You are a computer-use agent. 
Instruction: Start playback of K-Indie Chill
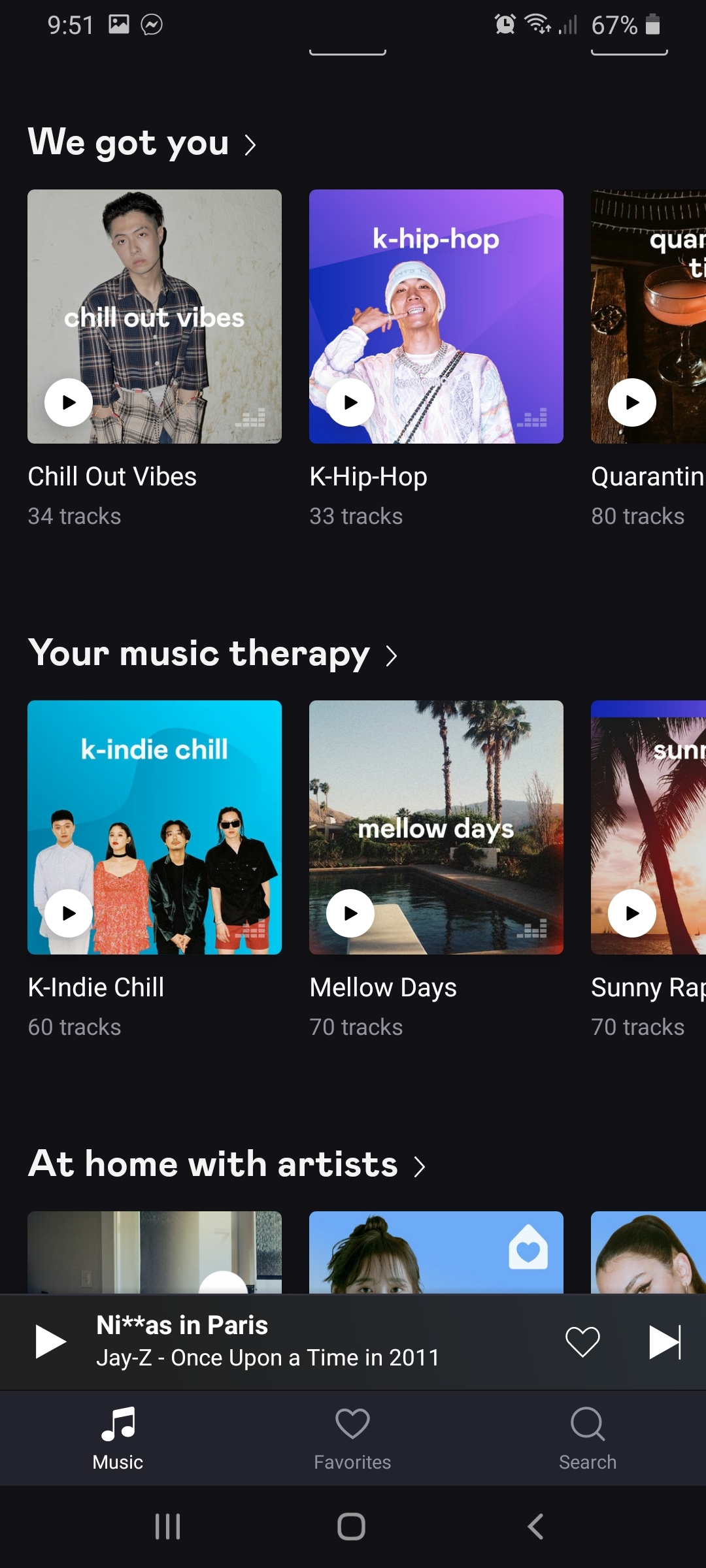coord(69,913)
